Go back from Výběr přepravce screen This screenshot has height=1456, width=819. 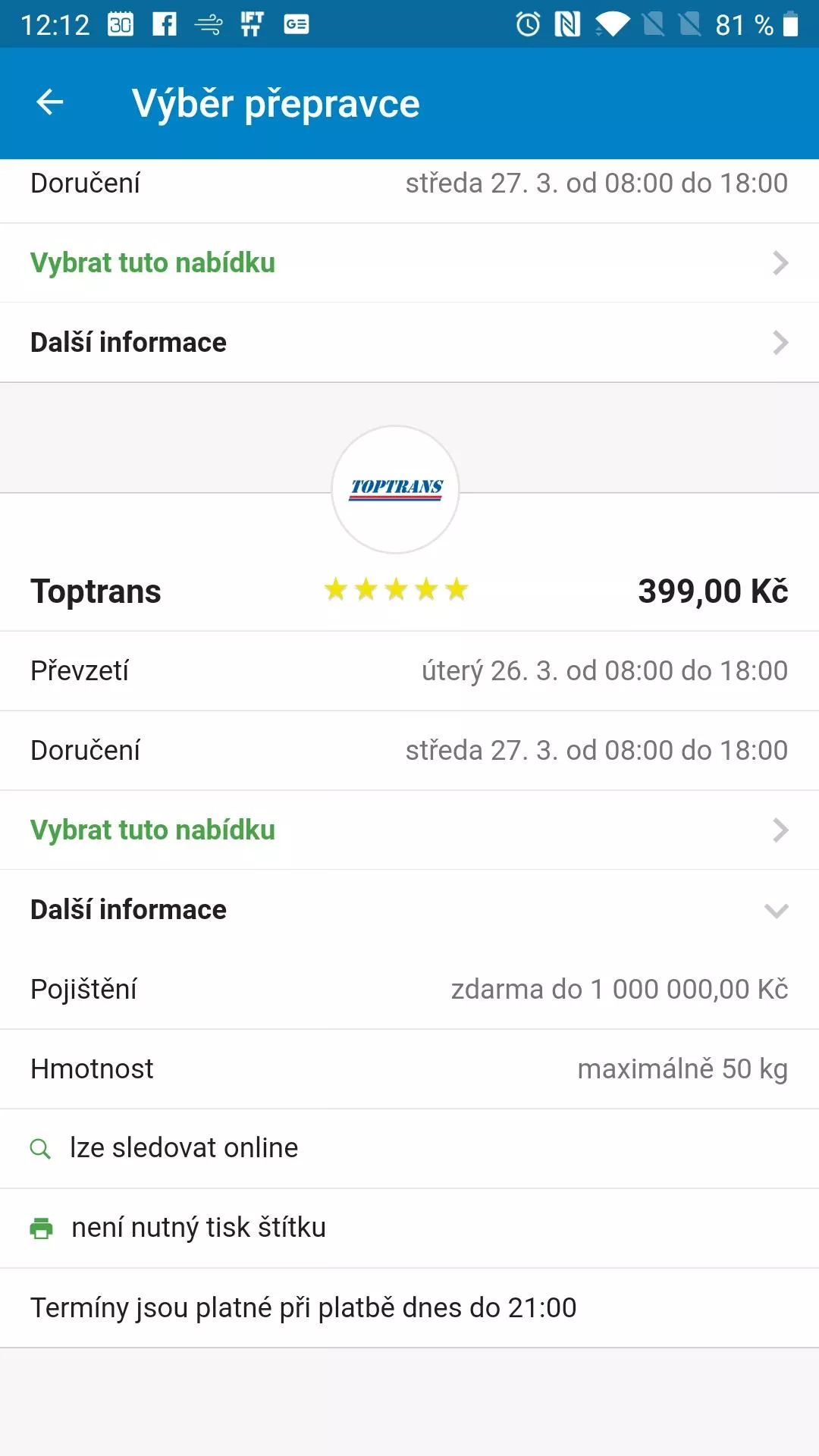click(50, 102)
